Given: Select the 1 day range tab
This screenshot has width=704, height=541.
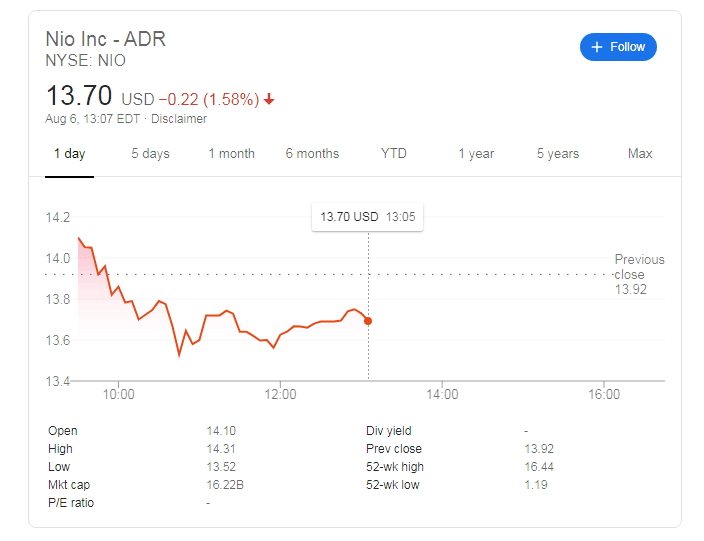Looking at the screenshot, I should [x=69, y=154].
